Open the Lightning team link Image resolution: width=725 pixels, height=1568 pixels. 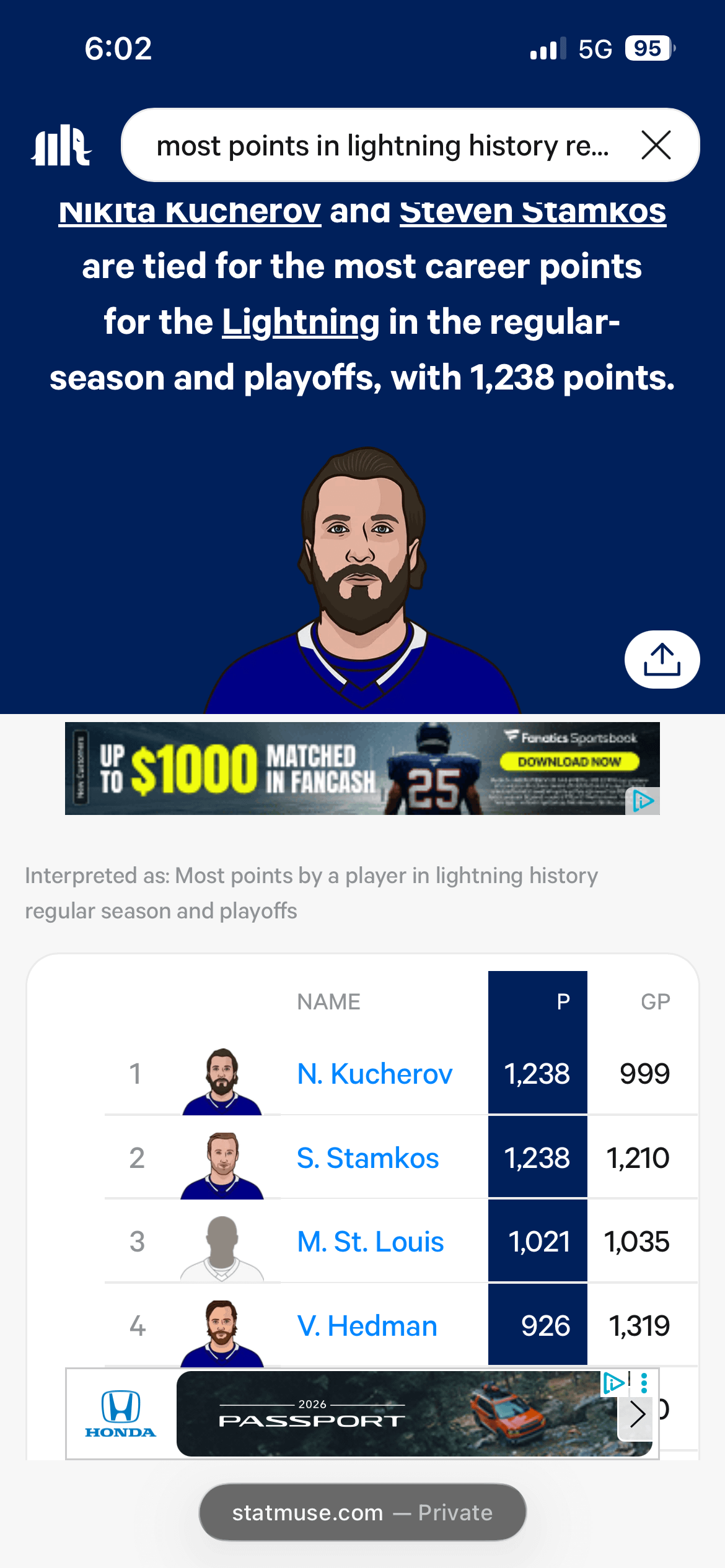pyautogui.click(x=301, y=322)
